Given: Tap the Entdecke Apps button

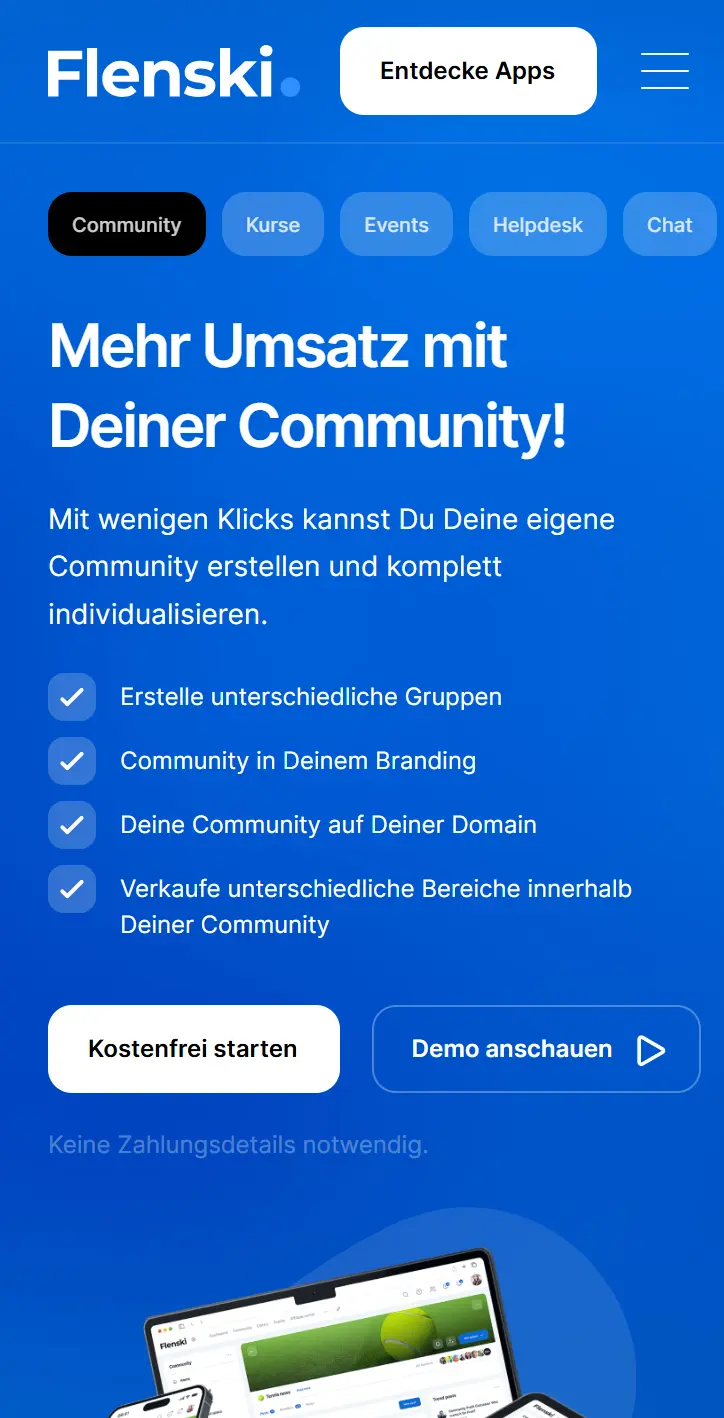Looking at the screenshot, I should 468,71.
